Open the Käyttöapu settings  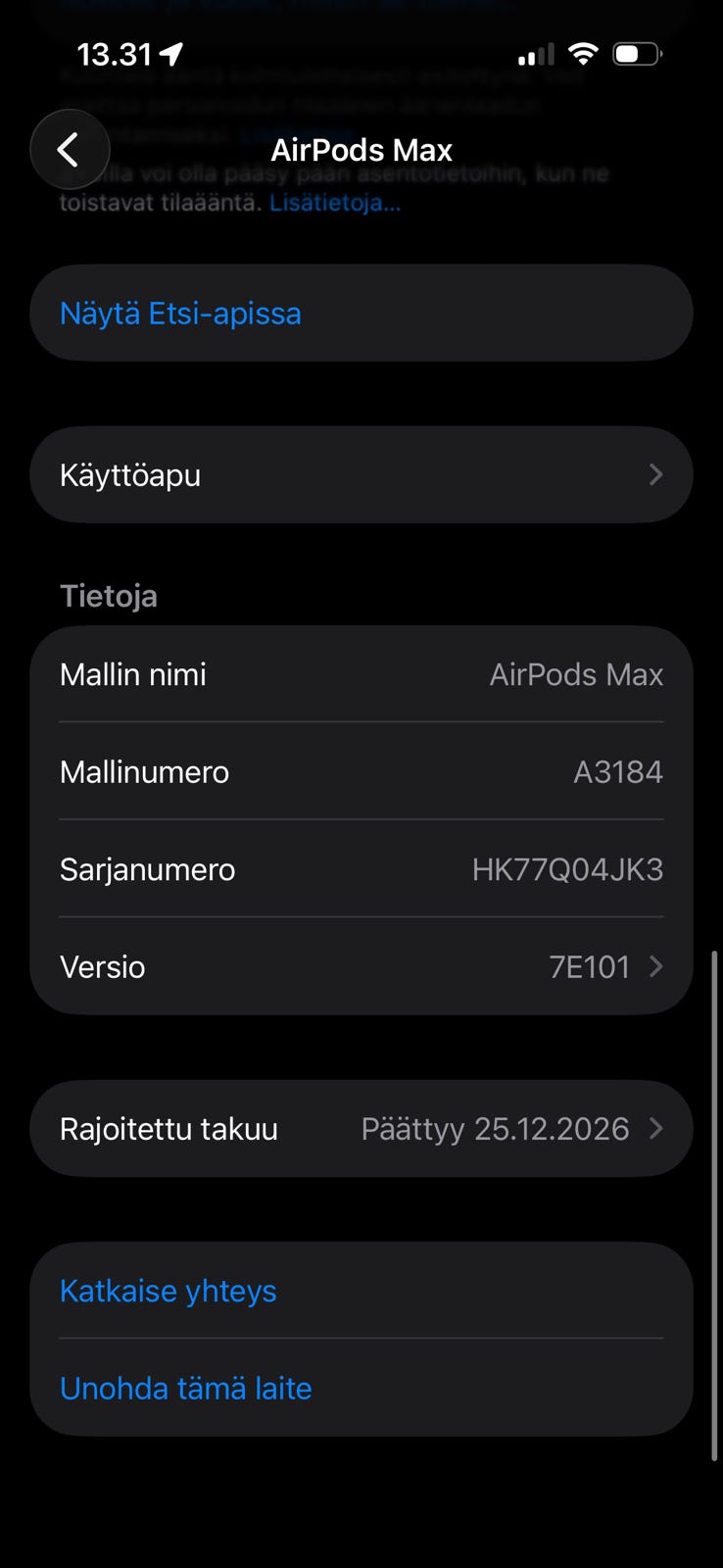pyautogui.click(x=361, y=475)
